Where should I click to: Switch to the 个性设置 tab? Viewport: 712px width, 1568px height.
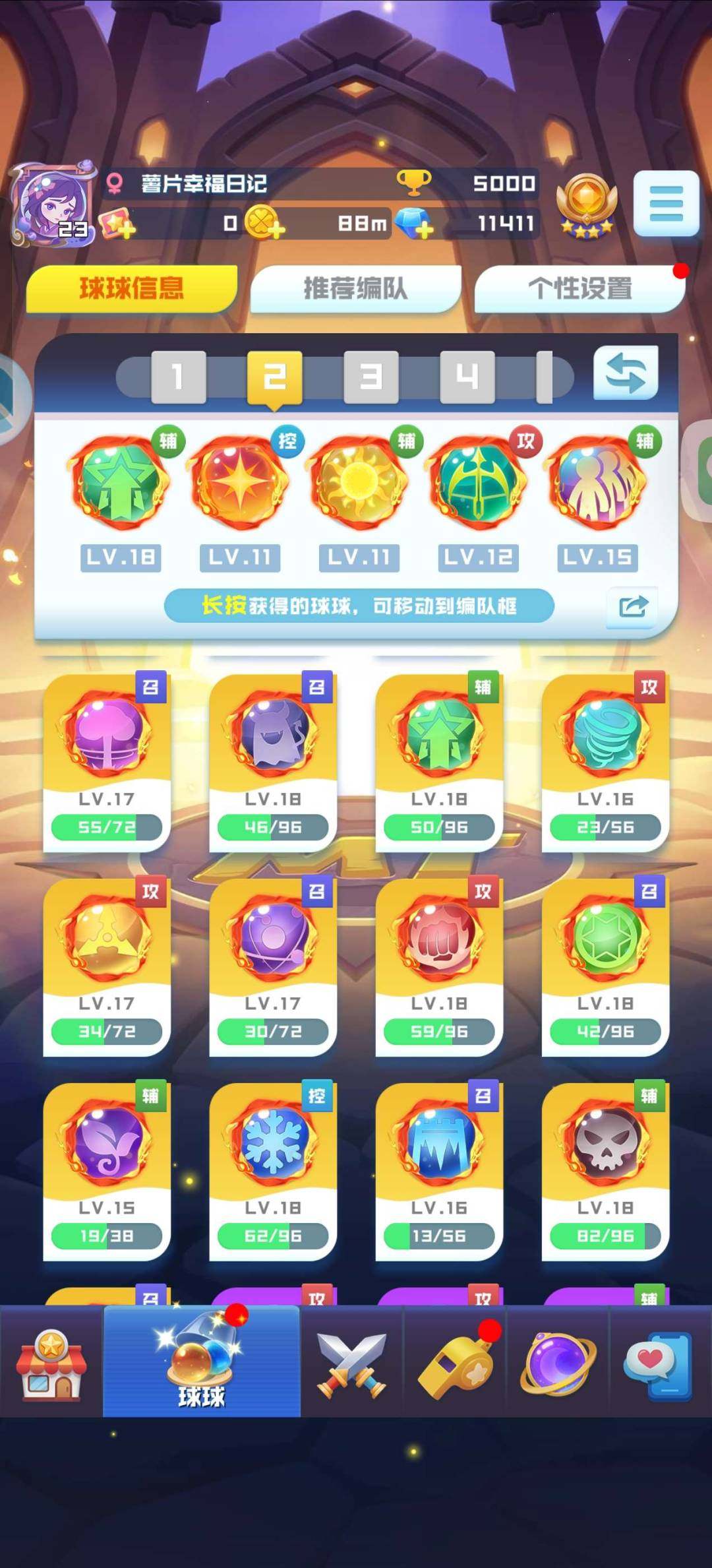pos(579,288)
